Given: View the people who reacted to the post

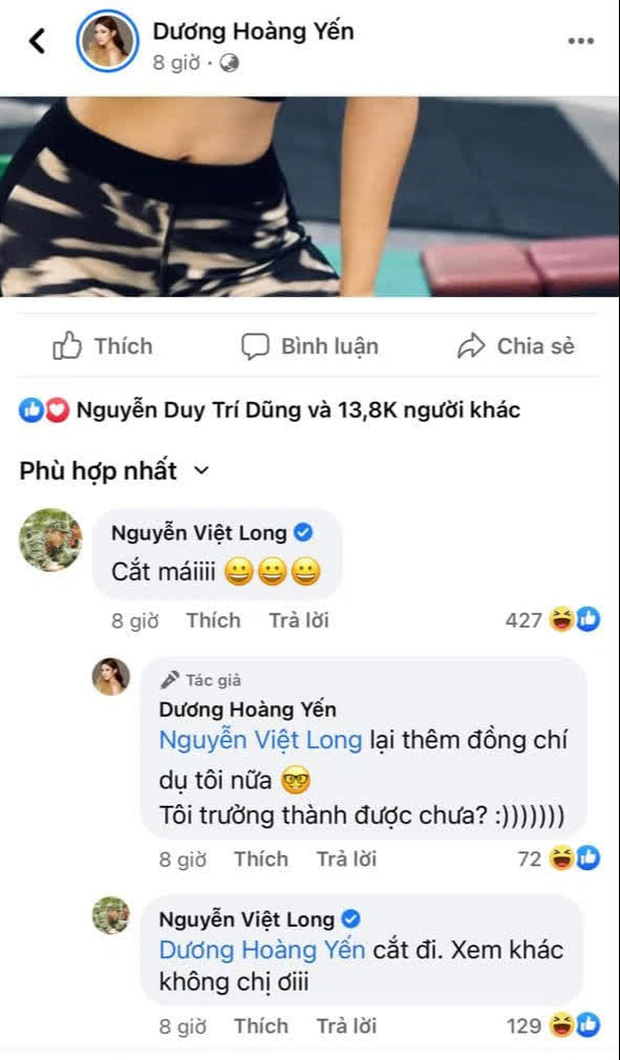Looking at the screenshot, I should tap(270, 410).
